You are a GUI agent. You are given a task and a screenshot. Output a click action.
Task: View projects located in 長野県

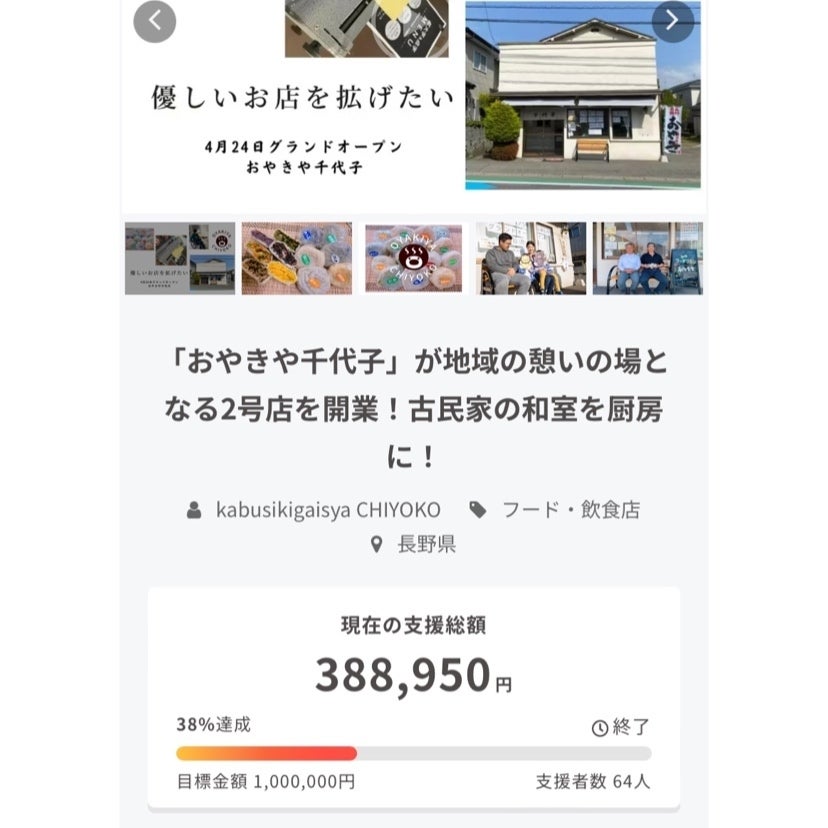coord(426,545)
